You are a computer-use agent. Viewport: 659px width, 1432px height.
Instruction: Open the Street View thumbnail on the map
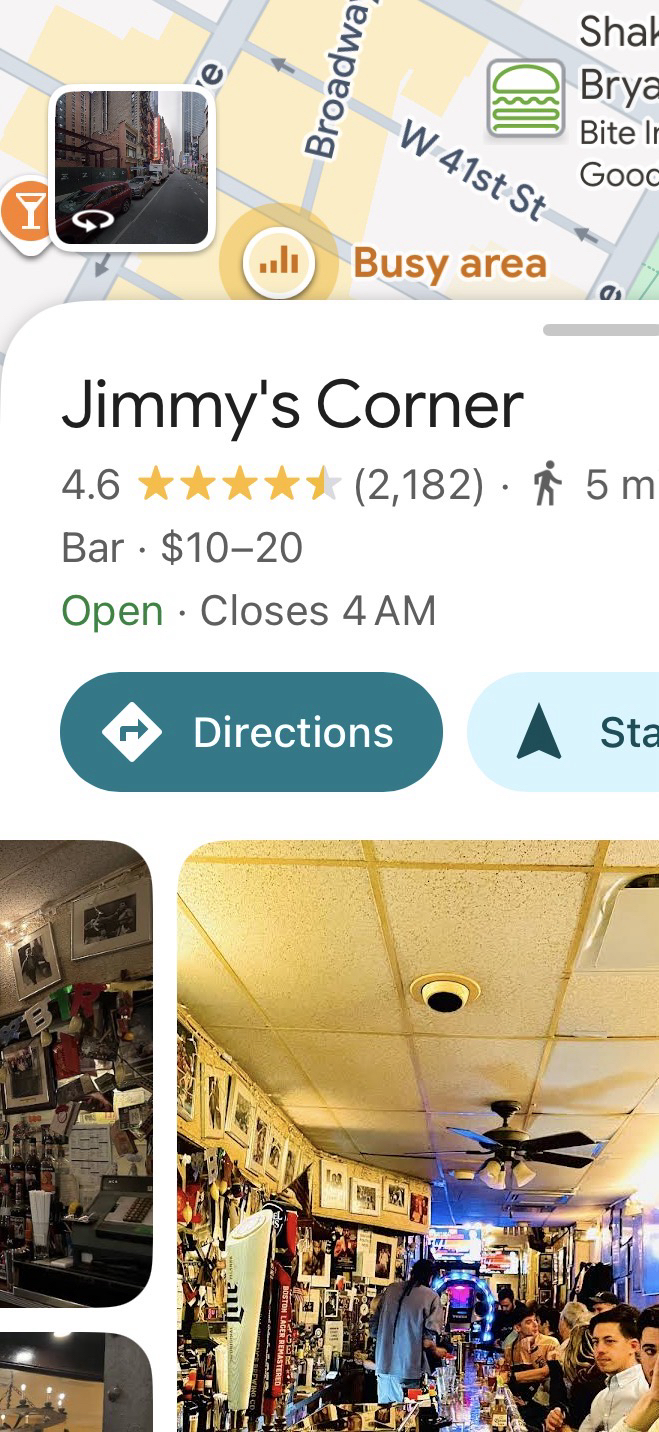pyautogui.click(x=132, y=168)
